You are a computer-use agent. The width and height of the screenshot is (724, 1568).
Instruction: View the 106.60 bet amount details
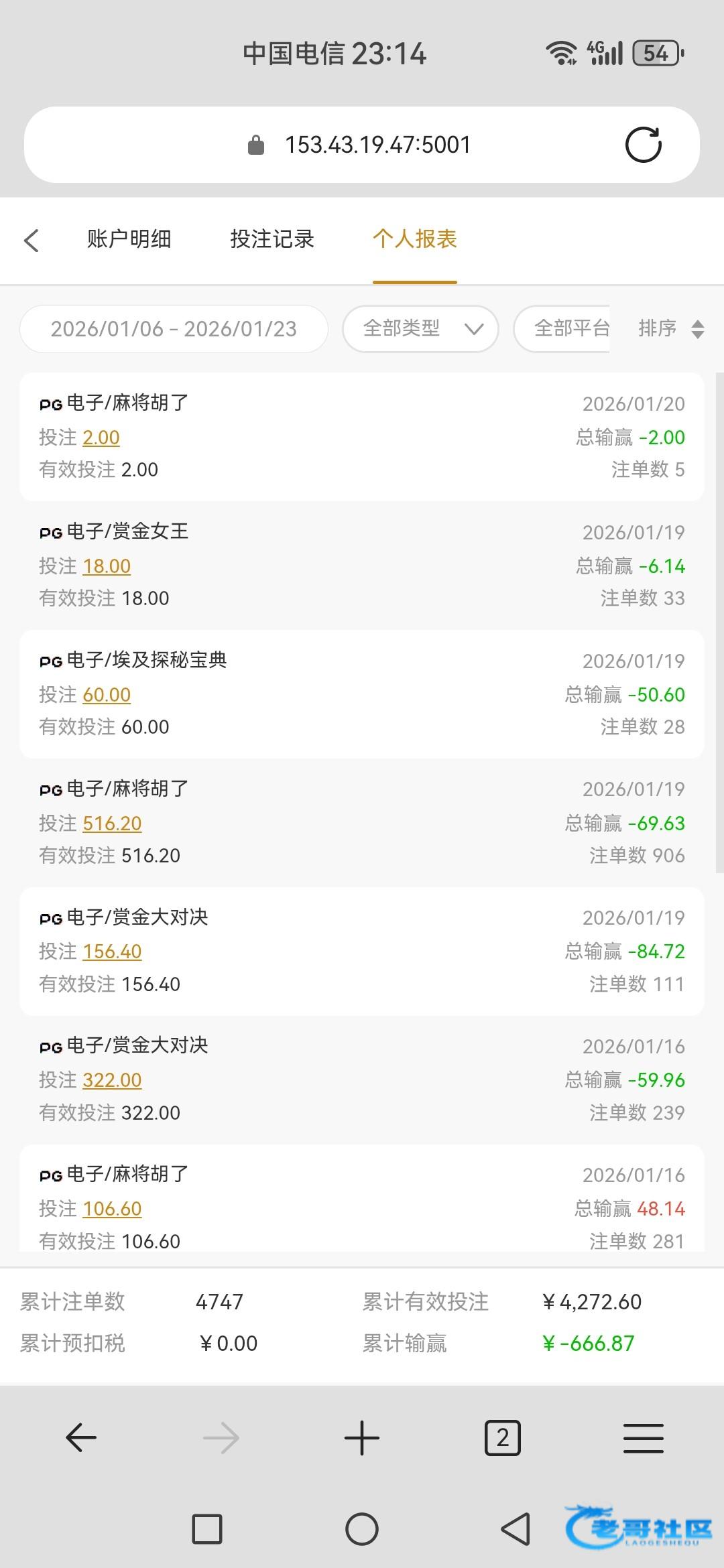(112, 1209)
